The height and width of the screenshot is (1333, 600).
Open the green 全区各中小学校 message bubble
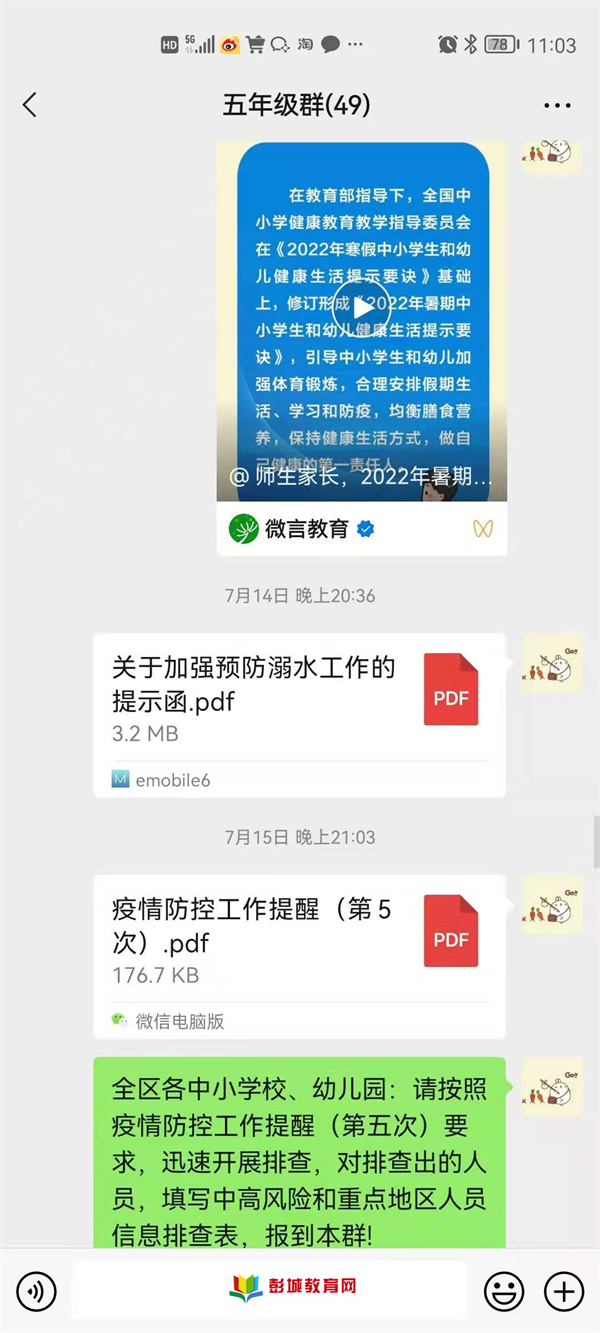(299, 1155)
